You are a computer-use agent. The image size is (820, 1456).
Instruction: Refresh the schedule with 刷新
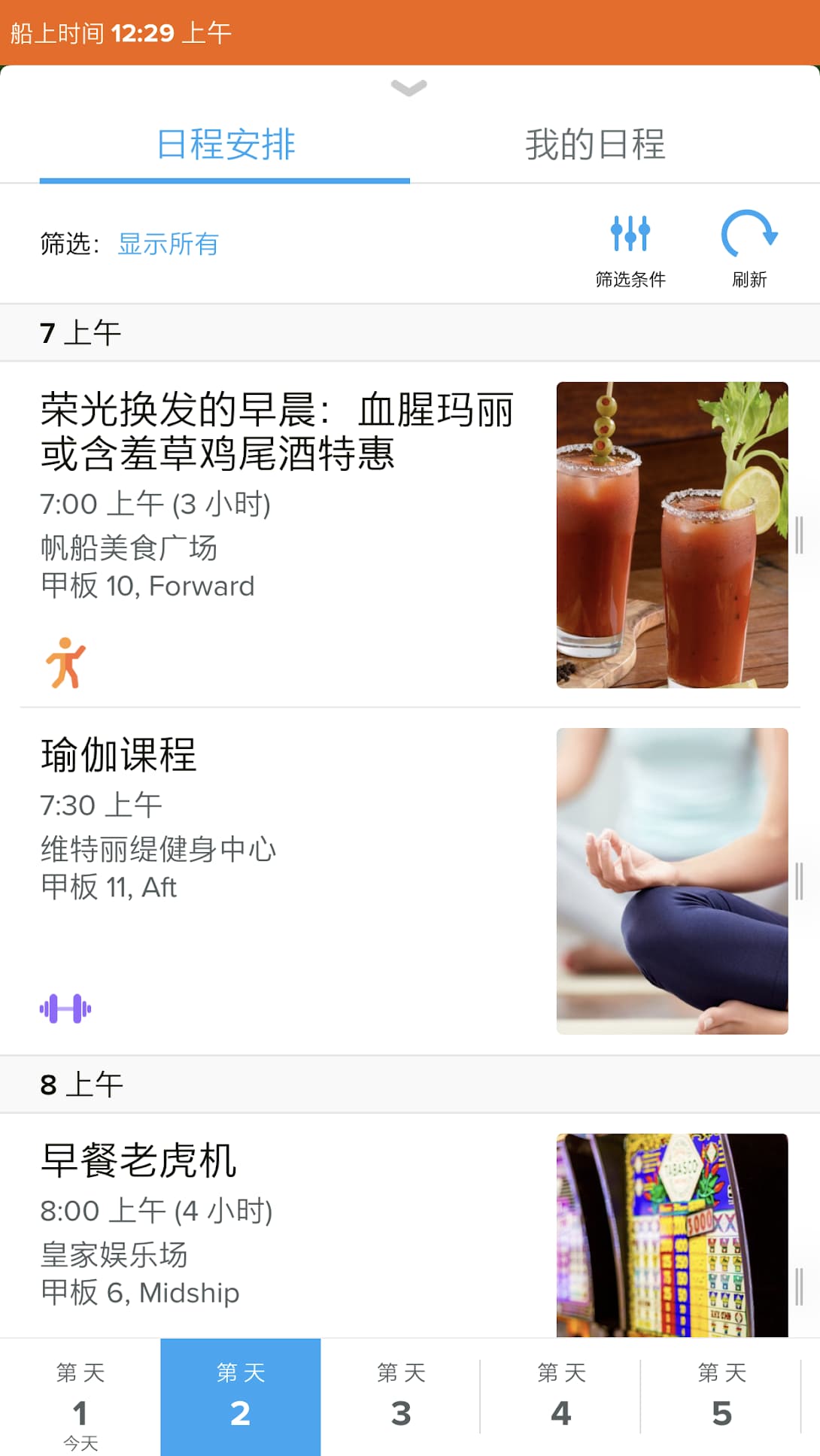[749, 248]
